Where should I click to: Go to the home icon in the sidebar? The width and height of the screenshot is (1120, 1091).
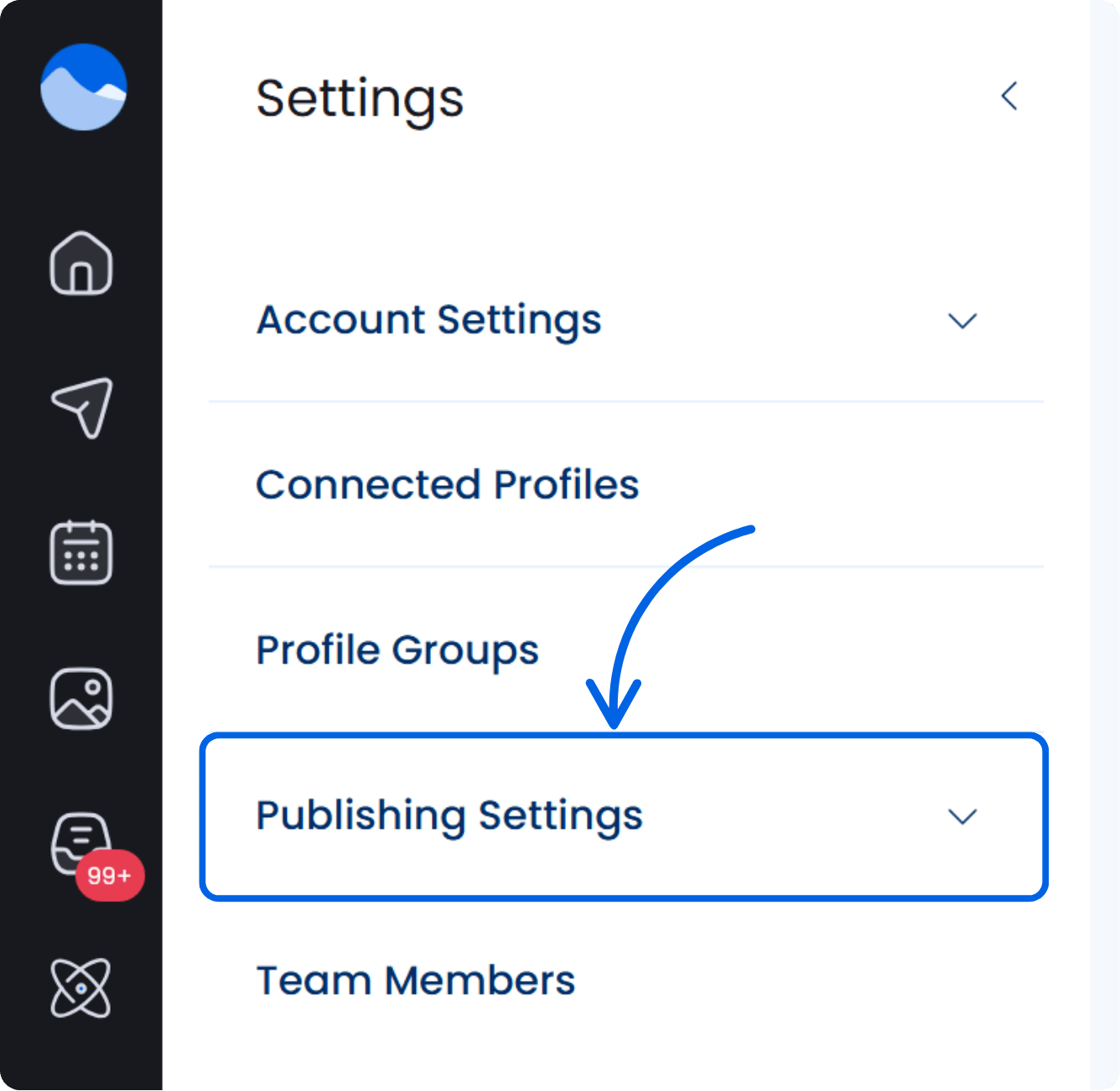click(x=81, y=263)
